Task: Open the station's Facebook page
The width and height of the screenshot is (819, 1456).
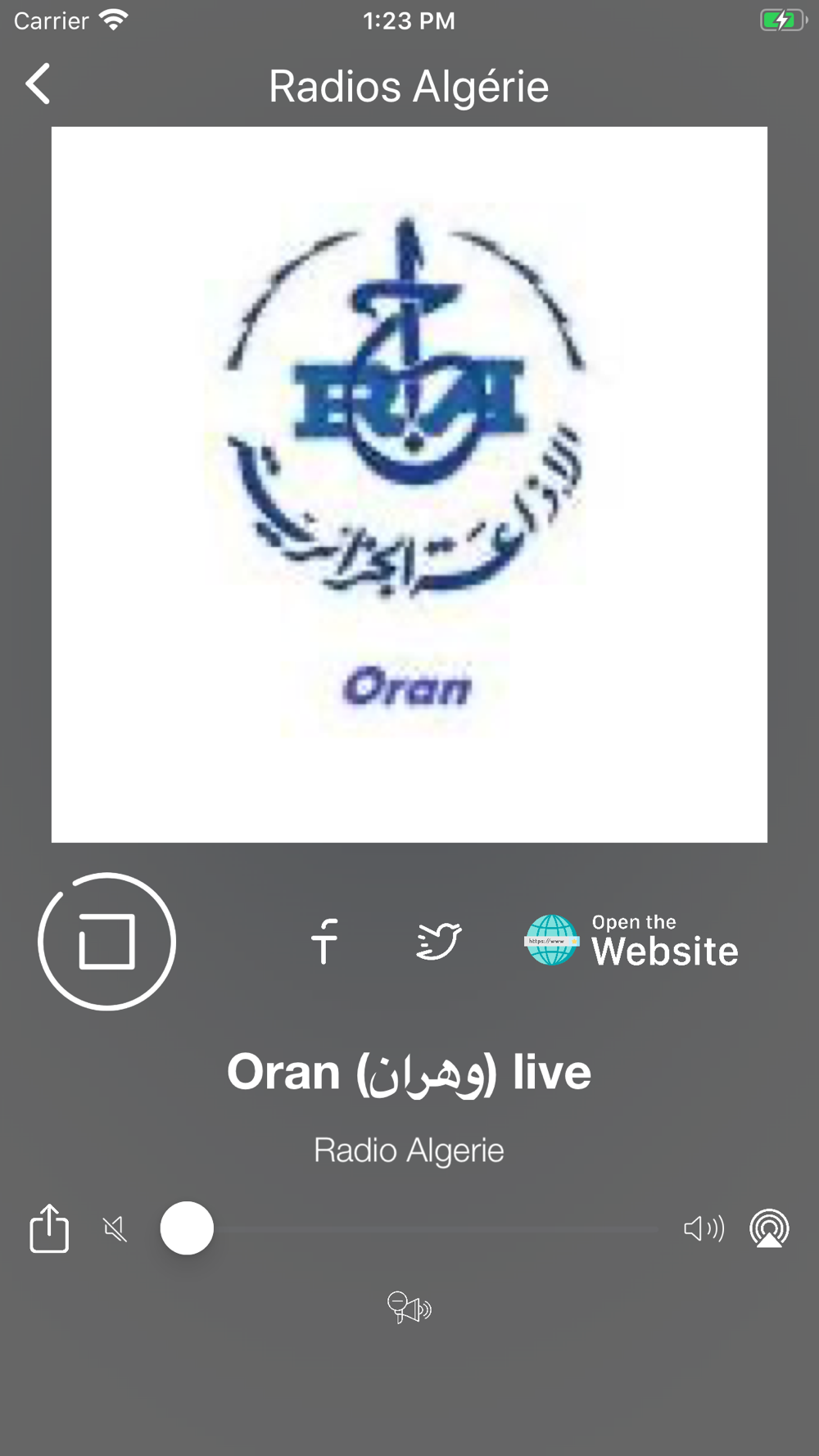Action: (x=325, y=941)
